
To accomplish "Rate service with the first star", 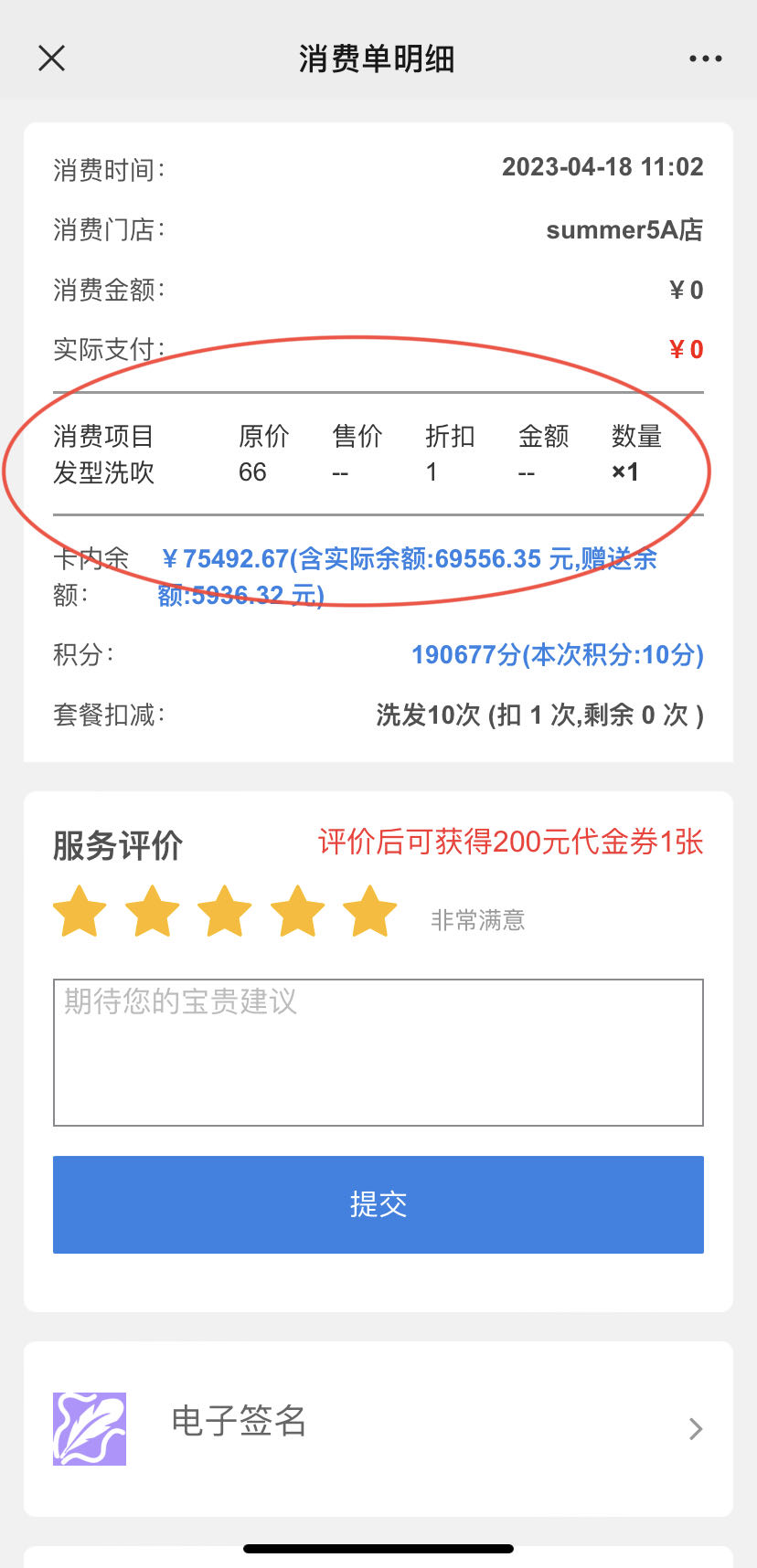I will pyautogui.click(x=80, y=912).
